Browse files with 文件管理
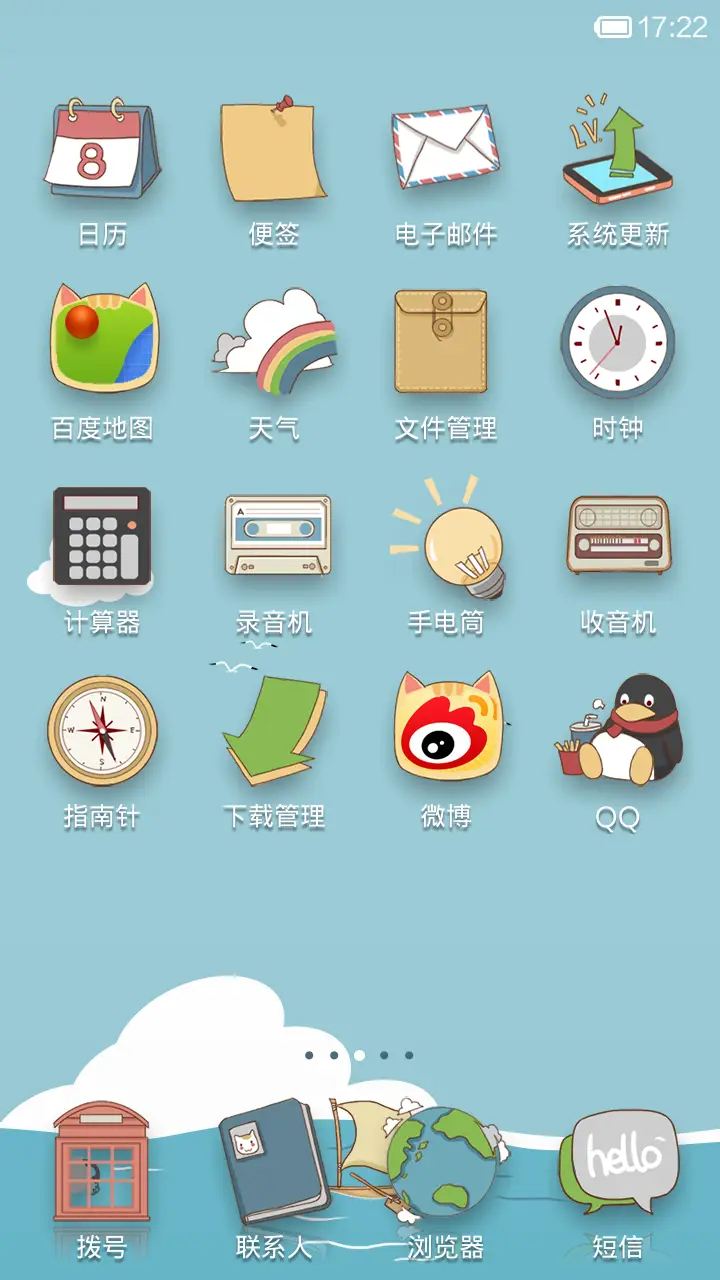Image resolution: width=720 pixels, height=1280 pixels. click(446, 340)
